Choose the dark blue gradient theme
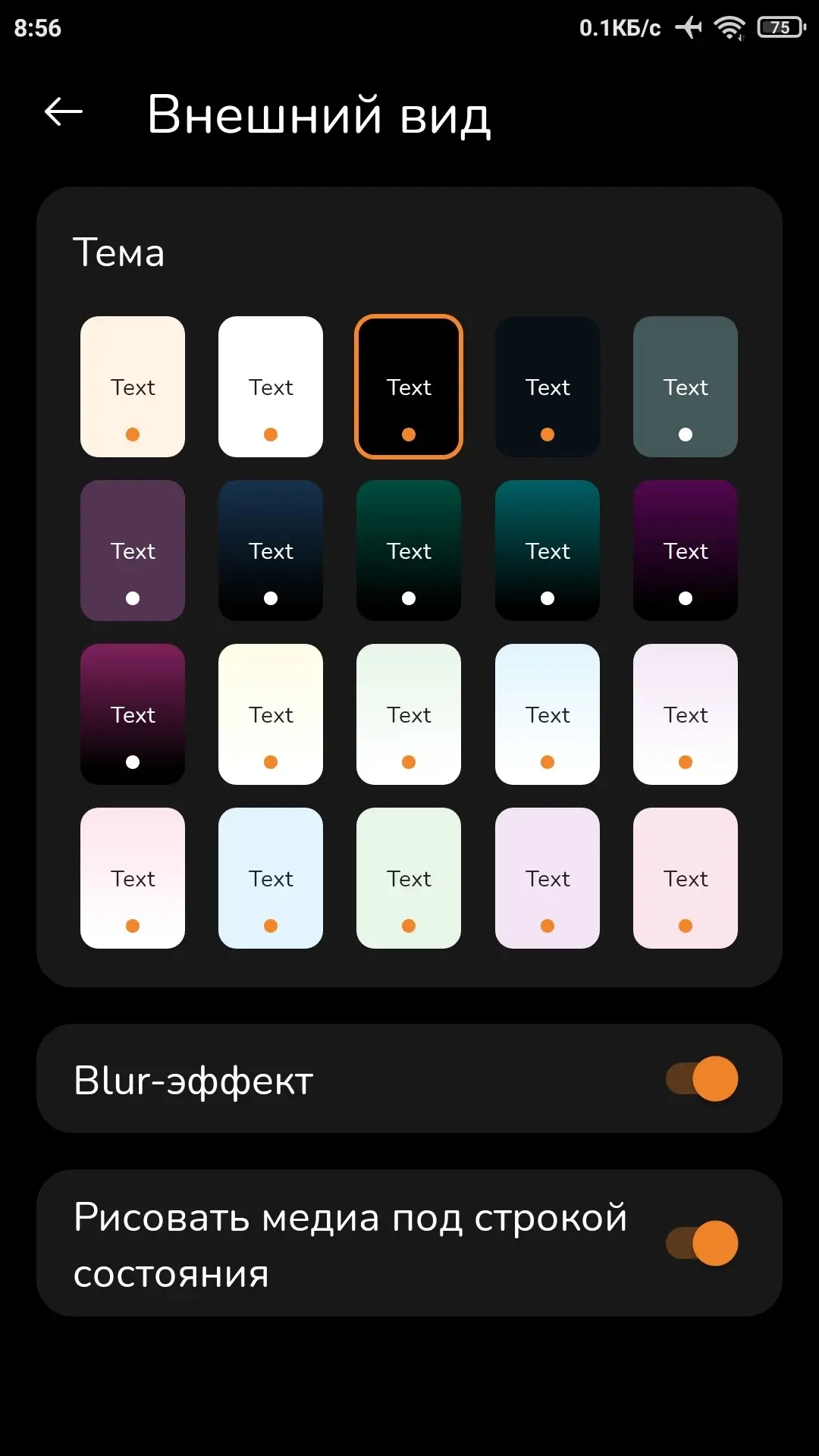Screen dimensions: 819x1456 (271, 551)
